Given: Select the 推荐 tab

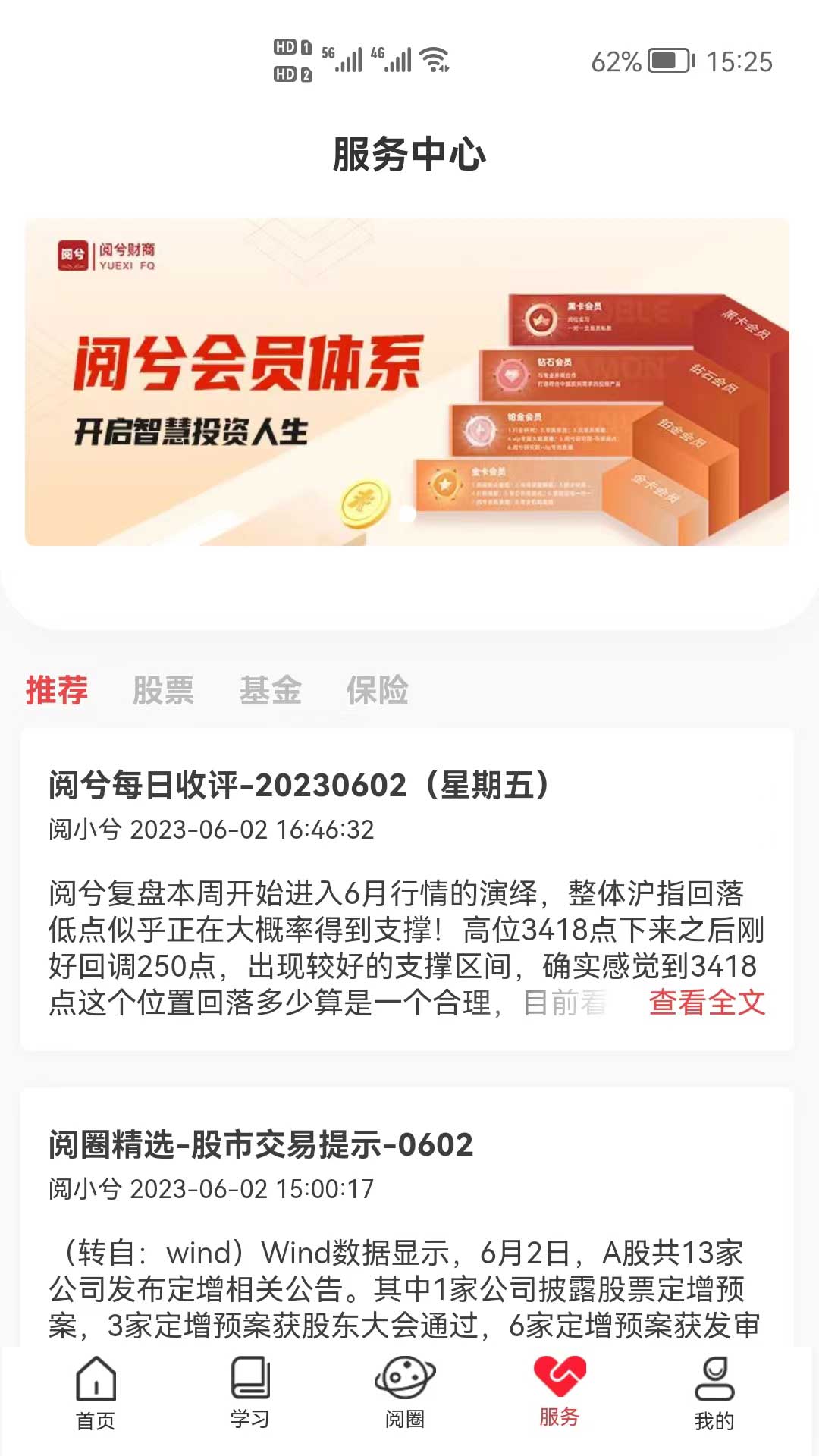Looking at the screenshot, I should pyautogui.click(x=58, y=689).
